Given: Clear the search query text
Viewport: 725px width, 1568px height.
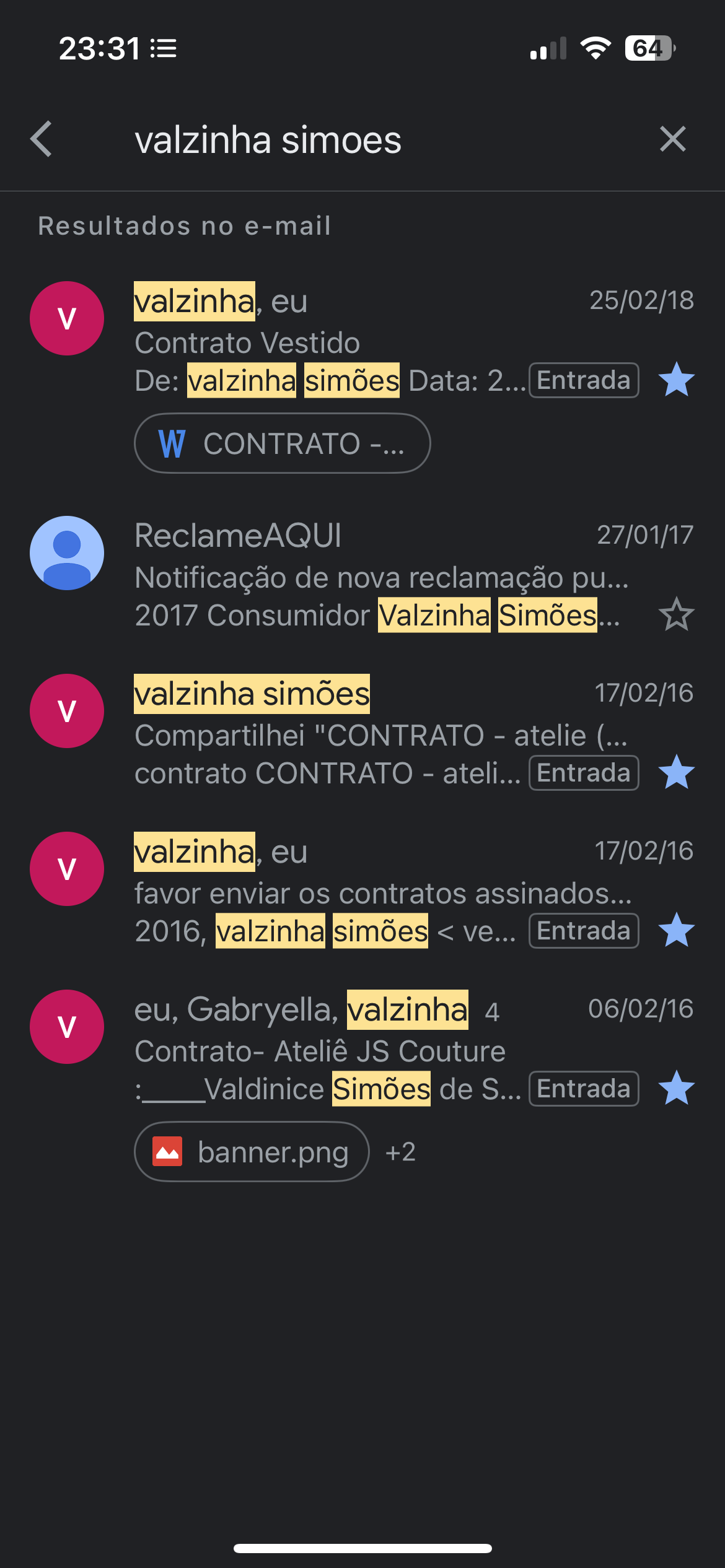Looking at the screenshot, I should coord(672,139).
